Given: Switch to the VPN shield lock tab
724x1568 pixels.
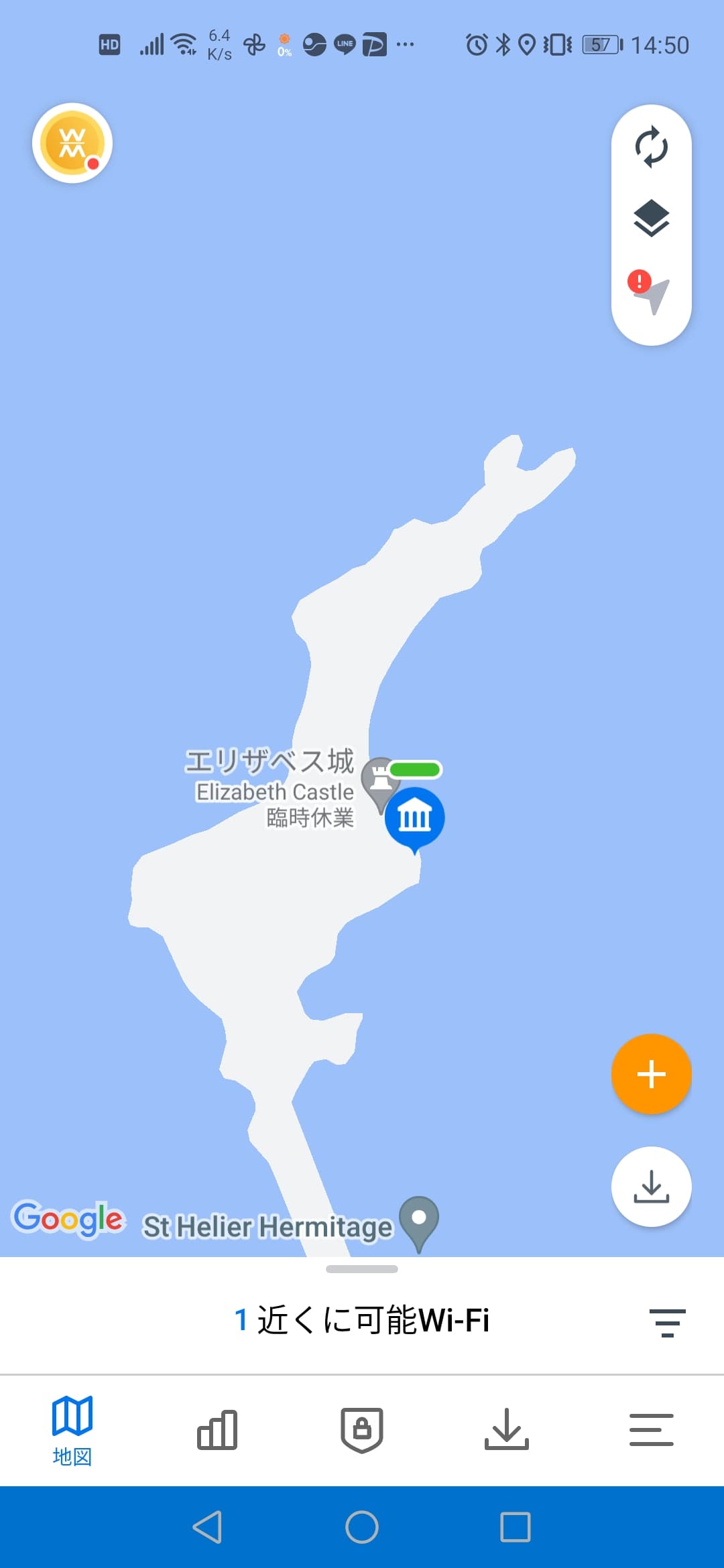Looking at the screenshot, I should [x=362, y=1429].
